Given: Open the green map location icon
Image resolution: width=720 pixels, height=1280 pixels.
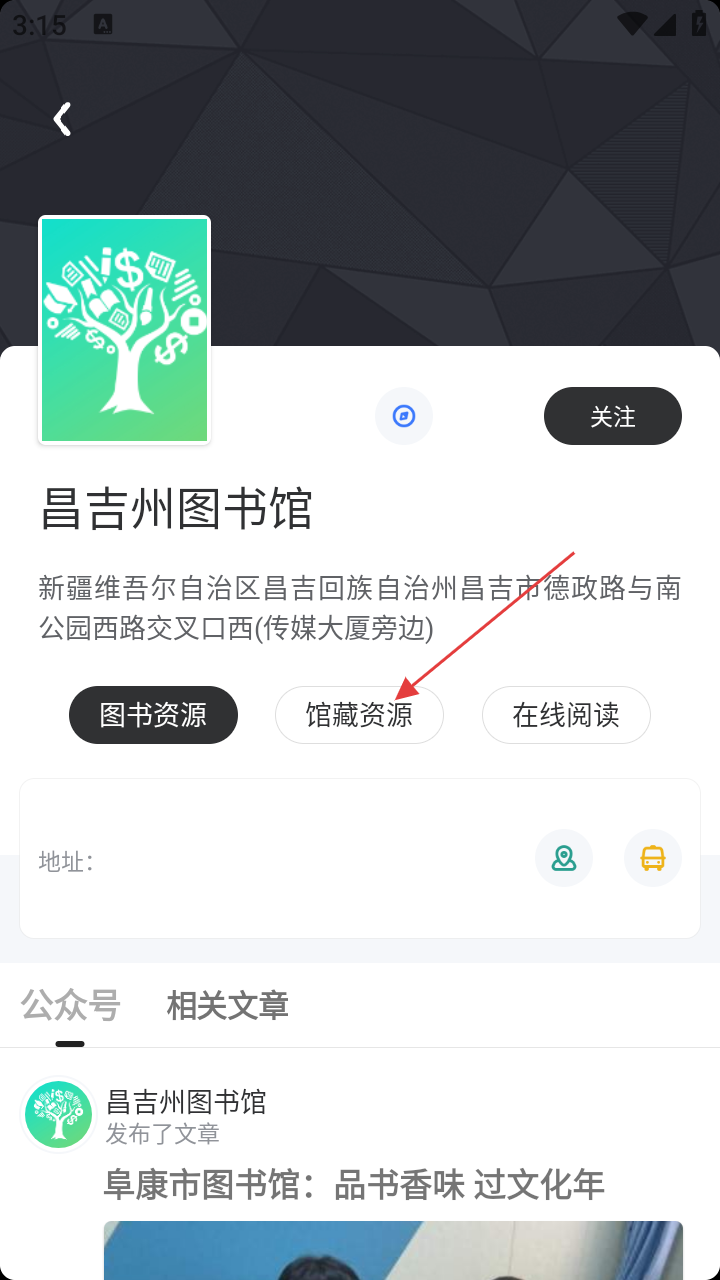Looking at the screenshot, I should (x=564, y=858).
